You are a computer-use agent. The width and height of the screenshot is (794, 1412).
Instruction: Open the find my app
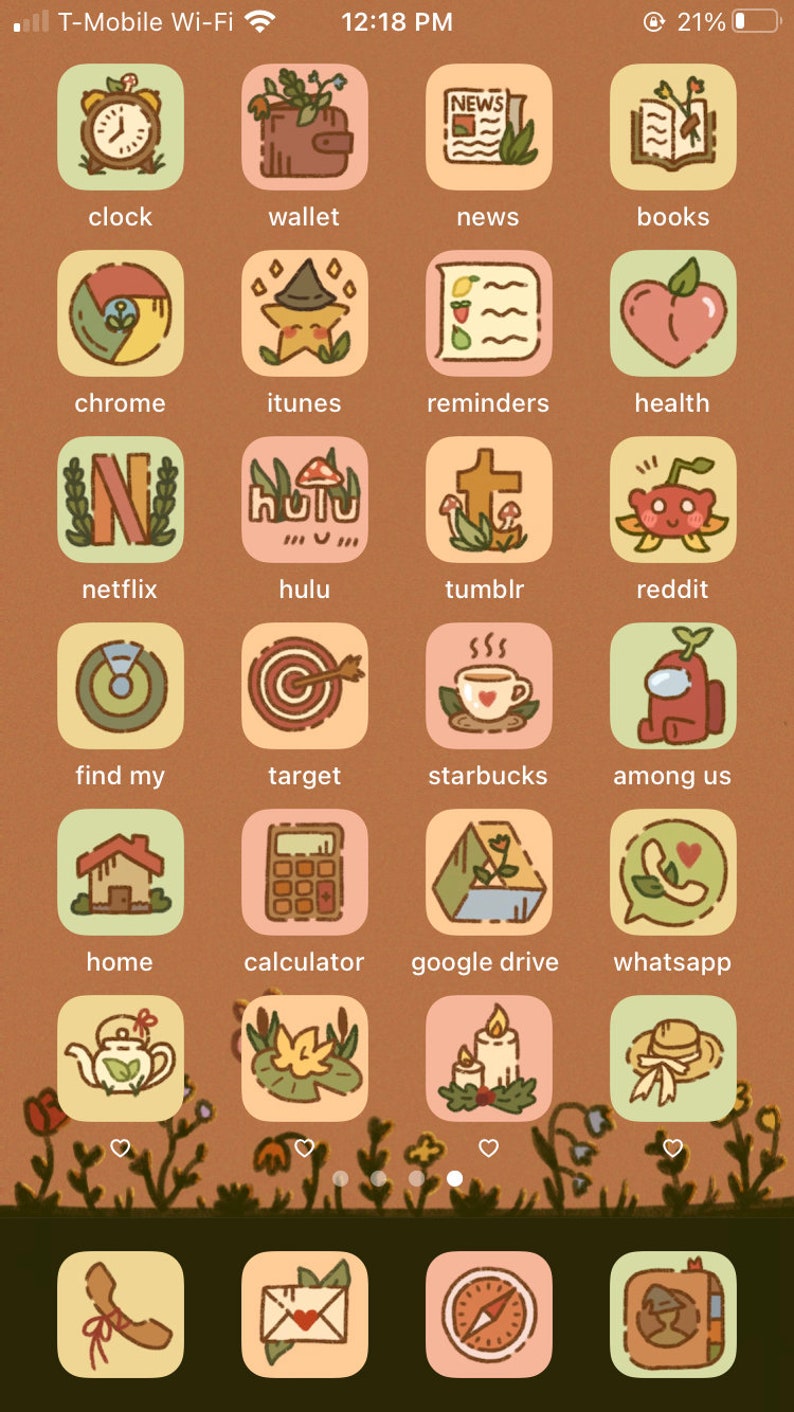[120, 686]
